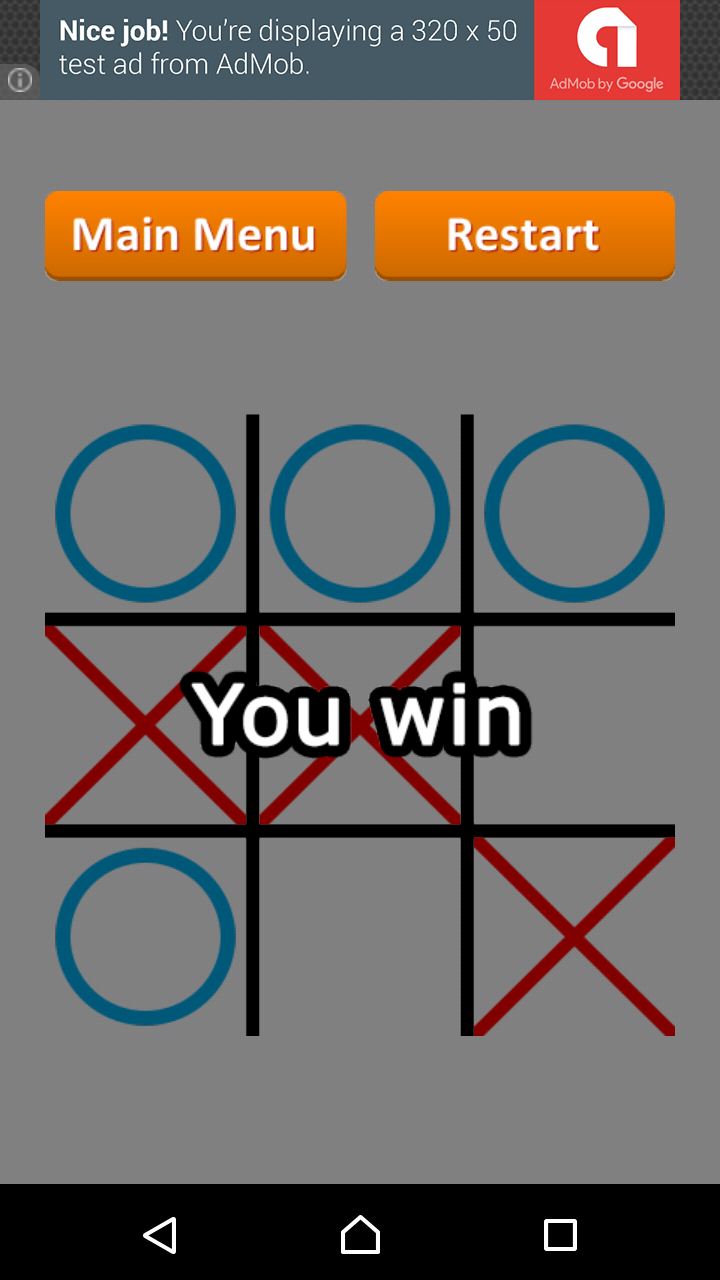720x1280 pixels.
Task: Restart the tic-tac-toe game
Action: pos(525,236)
